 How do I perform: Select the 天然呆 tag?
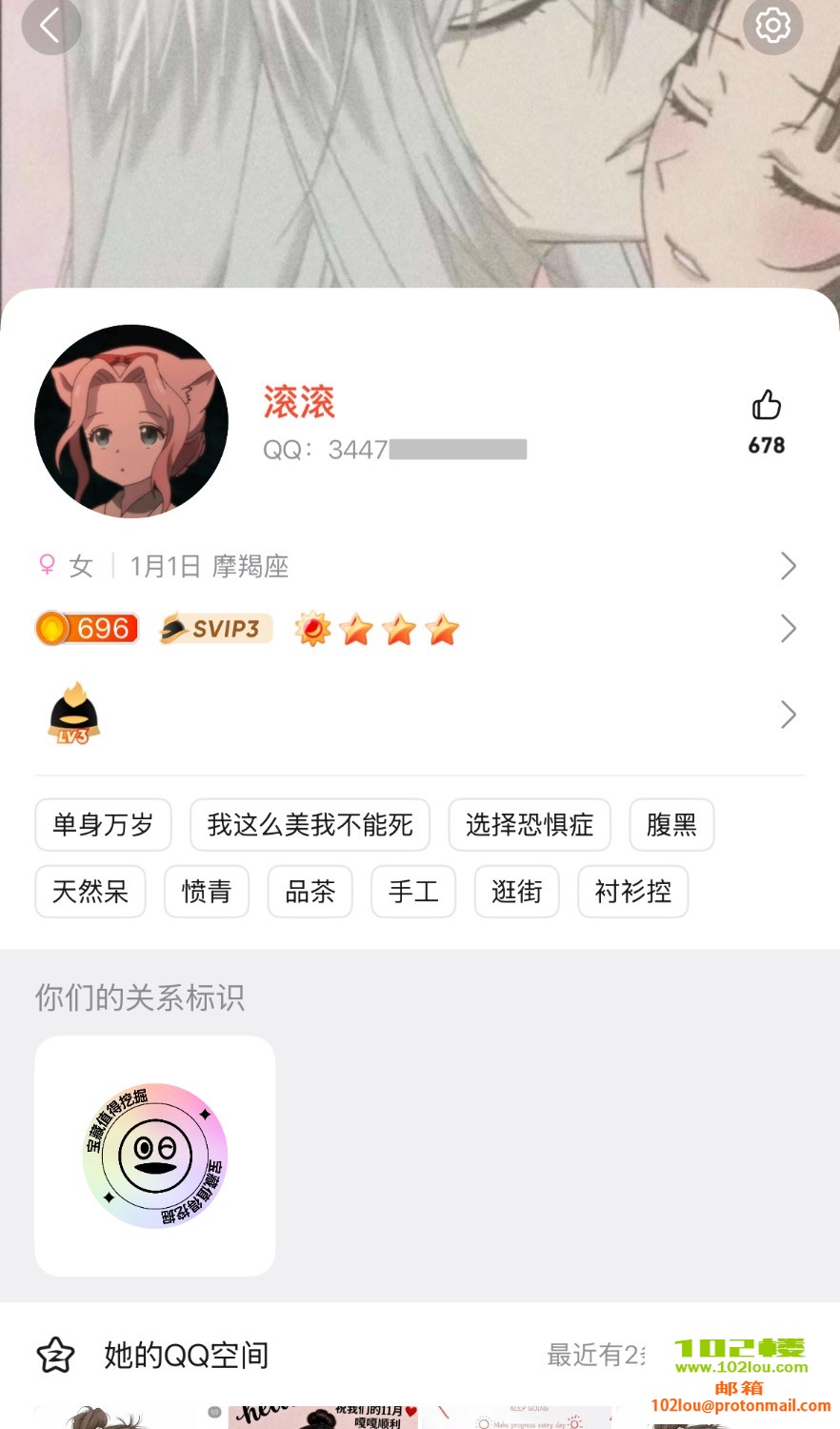click(90, 892)
